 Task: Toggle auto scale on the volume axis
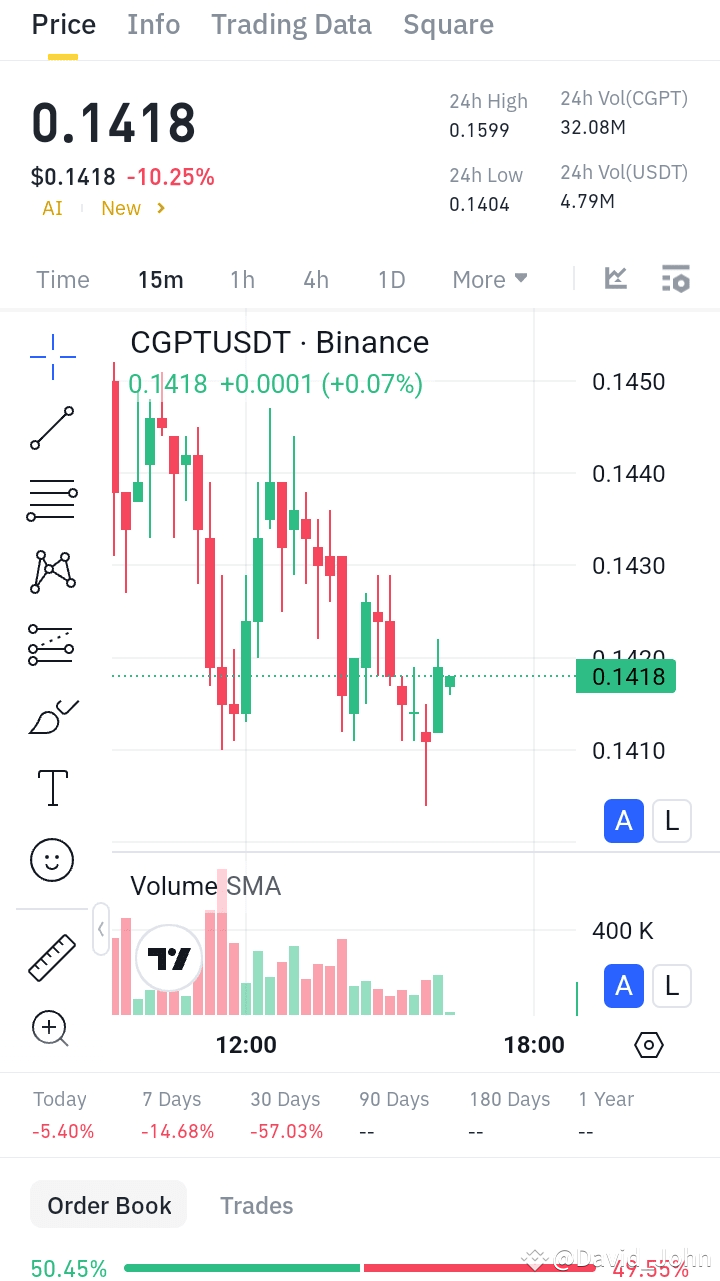tap(623, 986)
